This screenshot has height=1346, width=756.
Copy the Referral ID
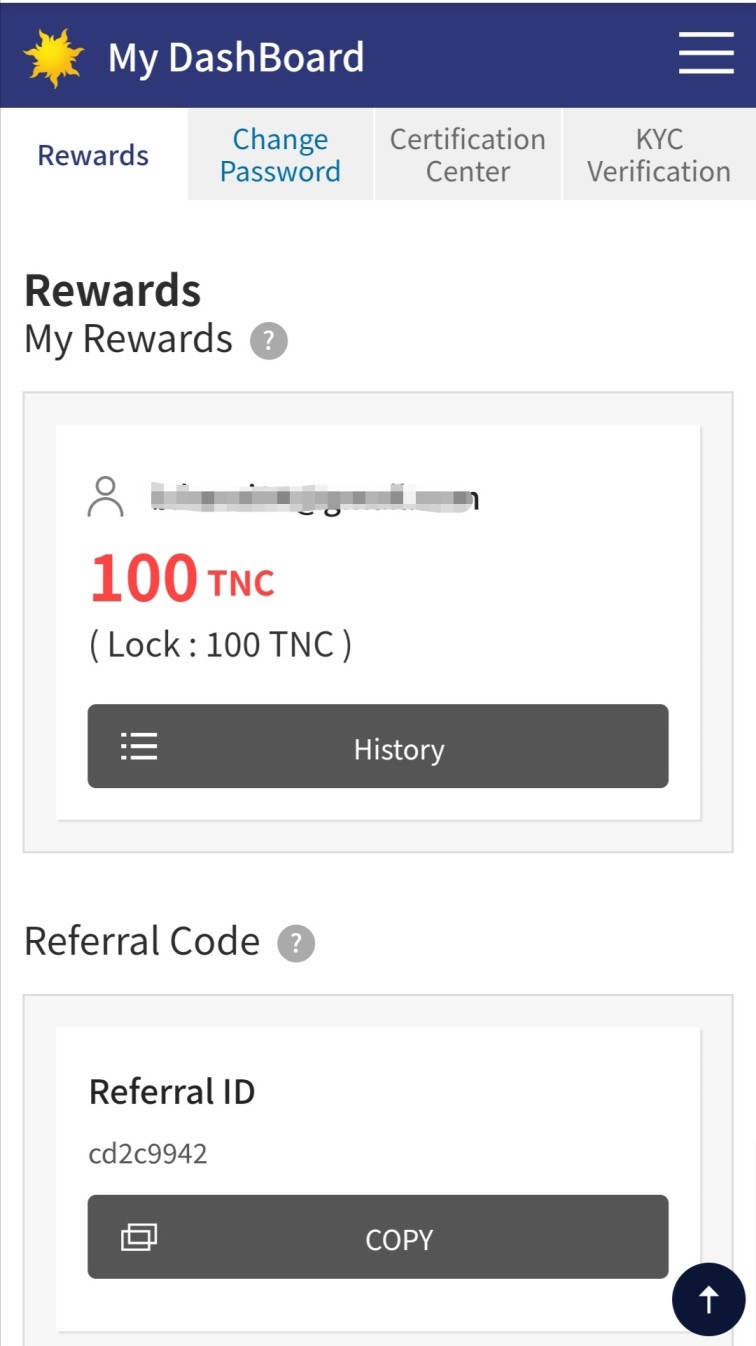pyautogui.click(x=378, y=1237)
